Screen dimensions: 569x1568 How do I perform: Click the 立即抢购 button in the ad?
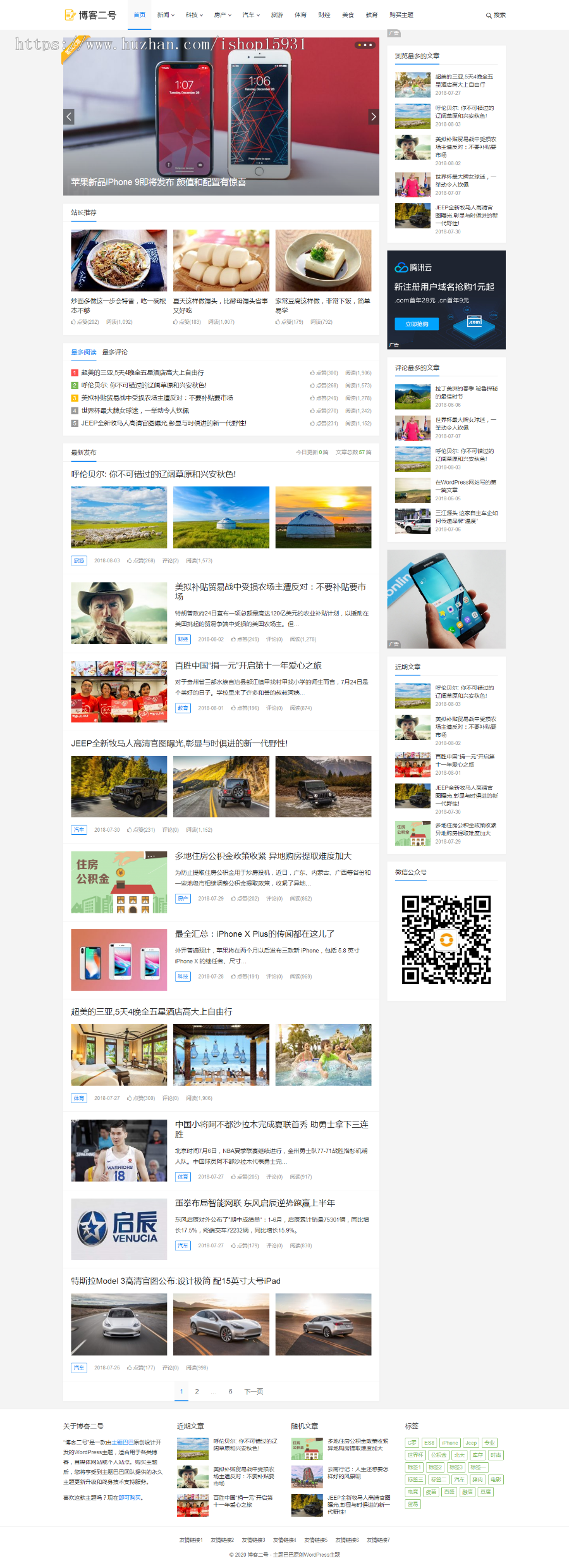click(x=418, y=324)
